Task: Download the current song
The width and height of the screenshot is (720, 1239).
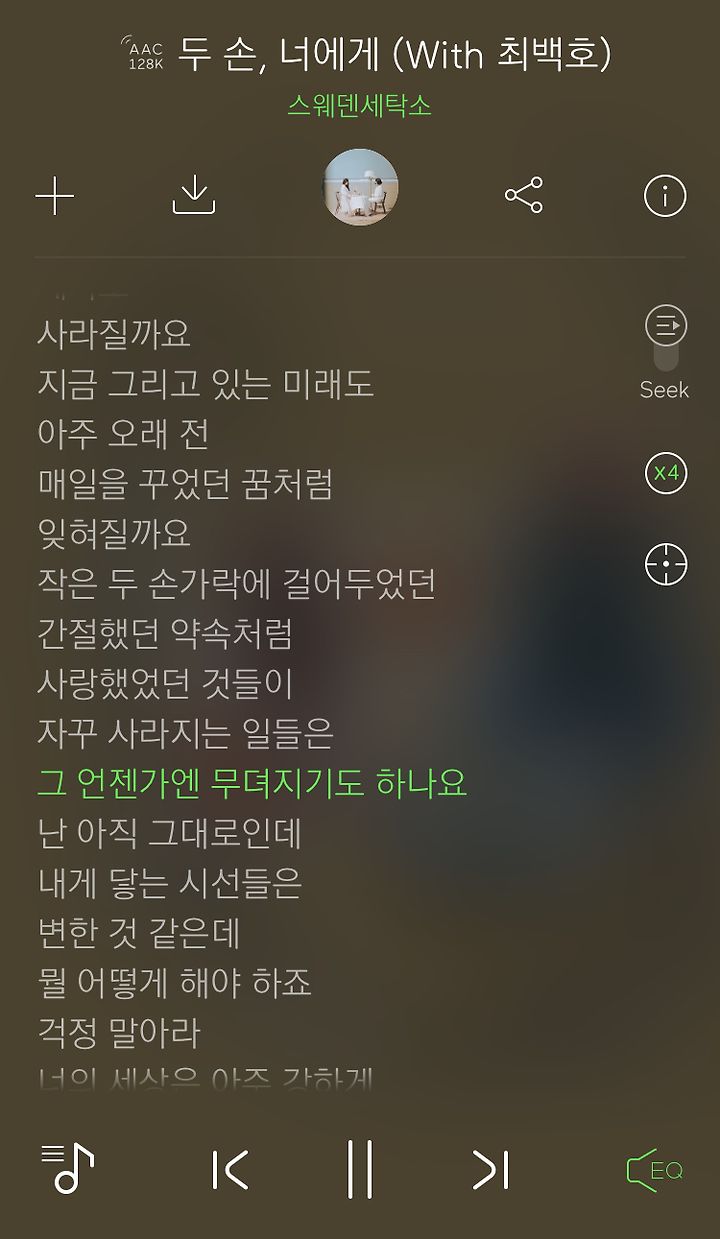Action: point(194,195)
